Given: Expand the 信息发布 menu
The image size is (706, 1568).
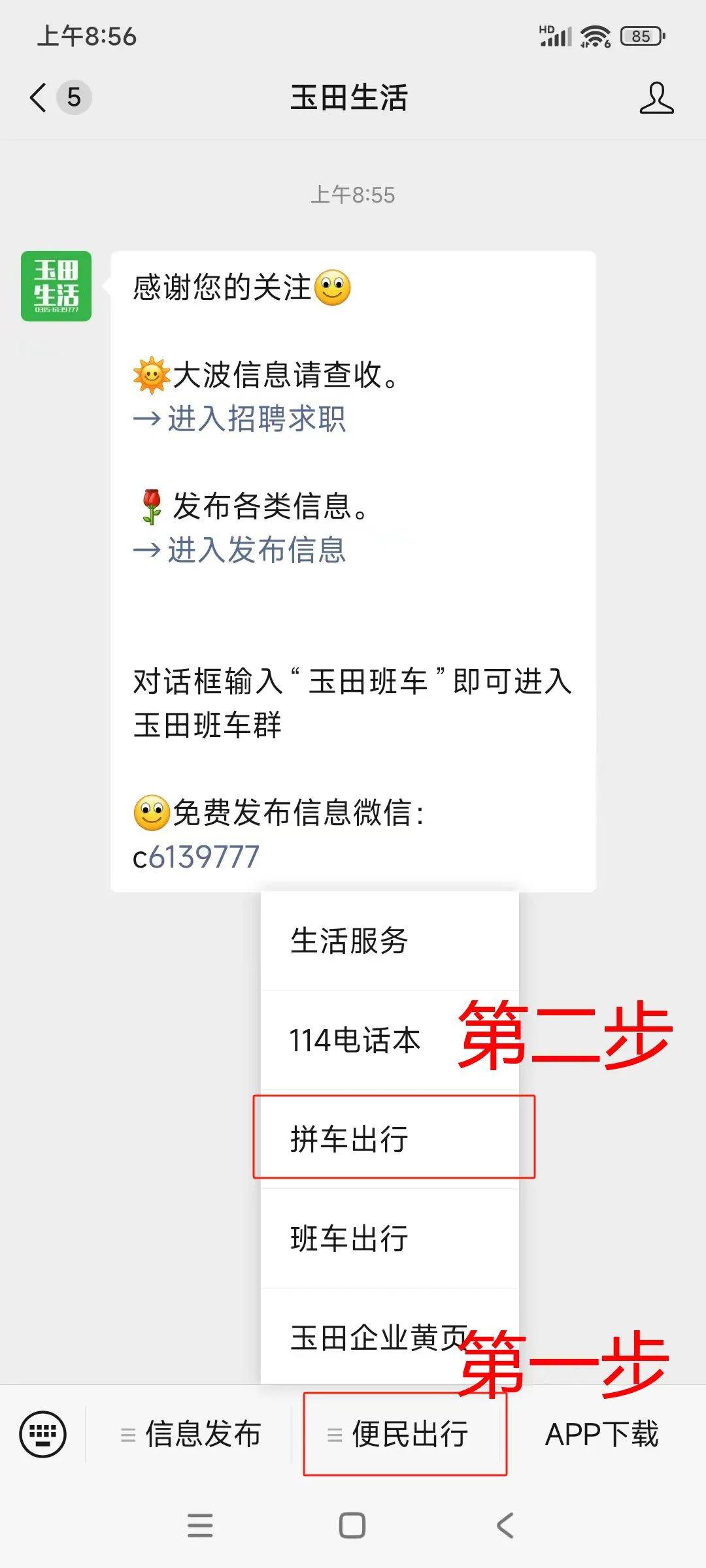Looking at the screenshot, I should click(191, 1435).
